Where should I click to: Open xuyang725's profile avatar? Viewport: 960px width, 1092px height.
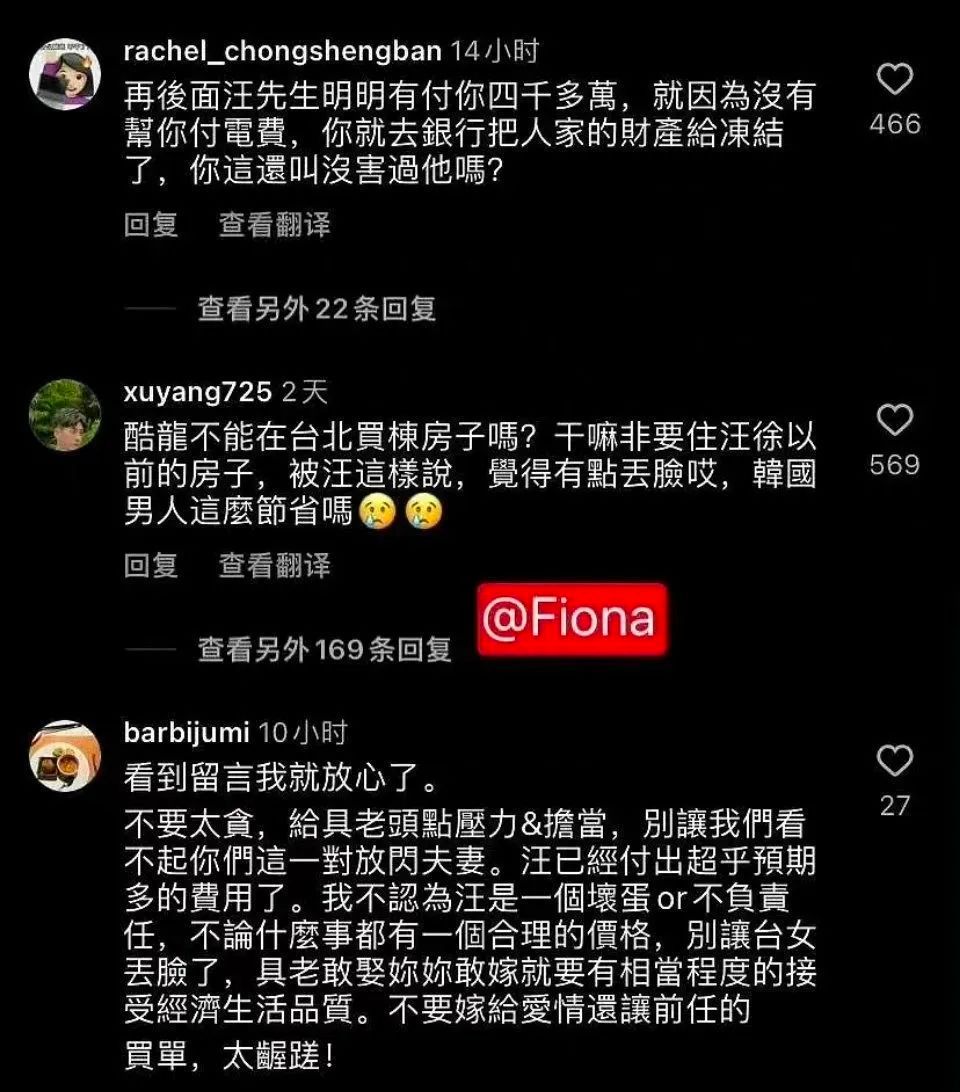tap(65, 415)
